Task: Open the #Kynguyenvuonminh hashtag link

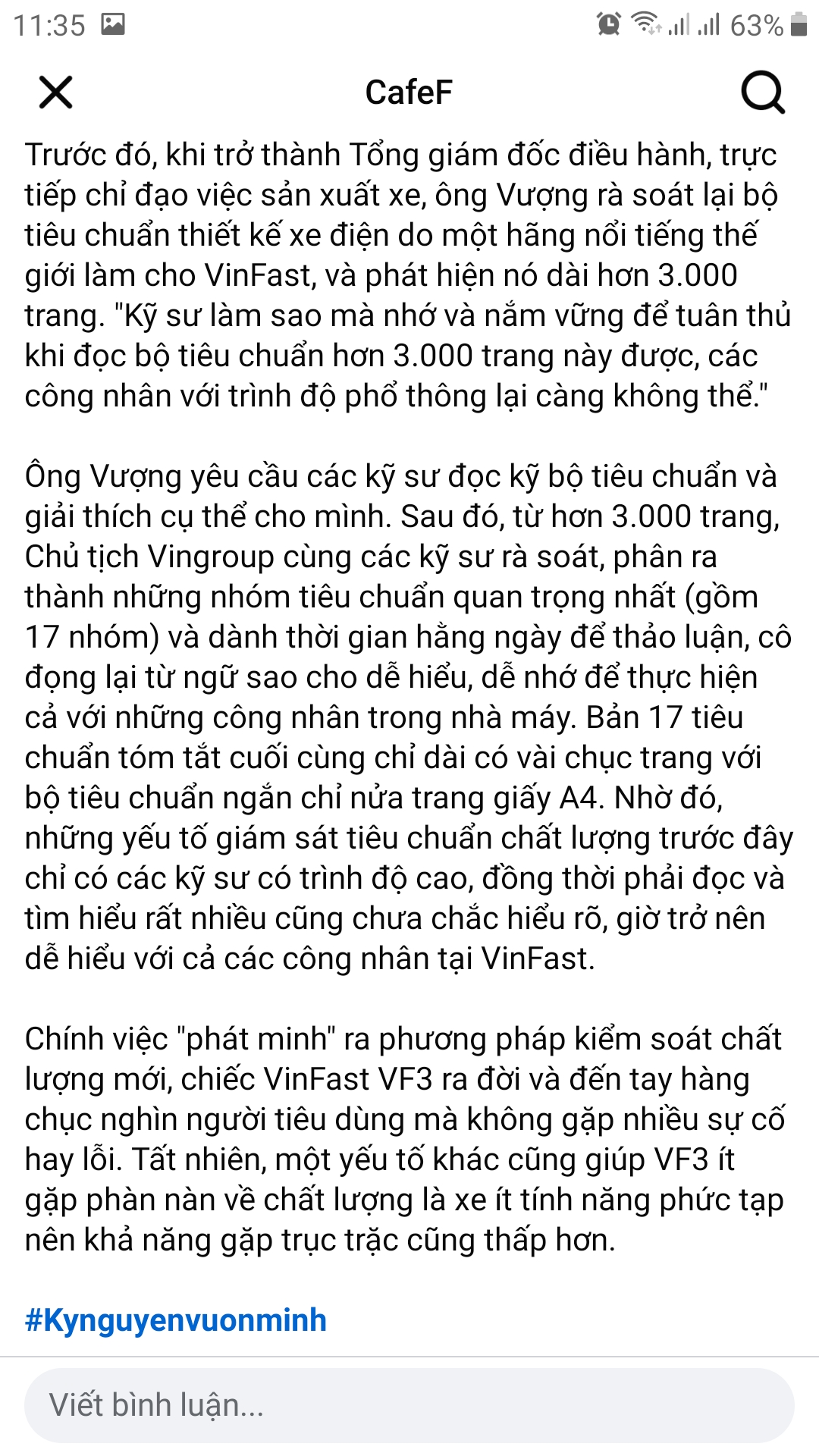Action: click(x=176, y=1320)
